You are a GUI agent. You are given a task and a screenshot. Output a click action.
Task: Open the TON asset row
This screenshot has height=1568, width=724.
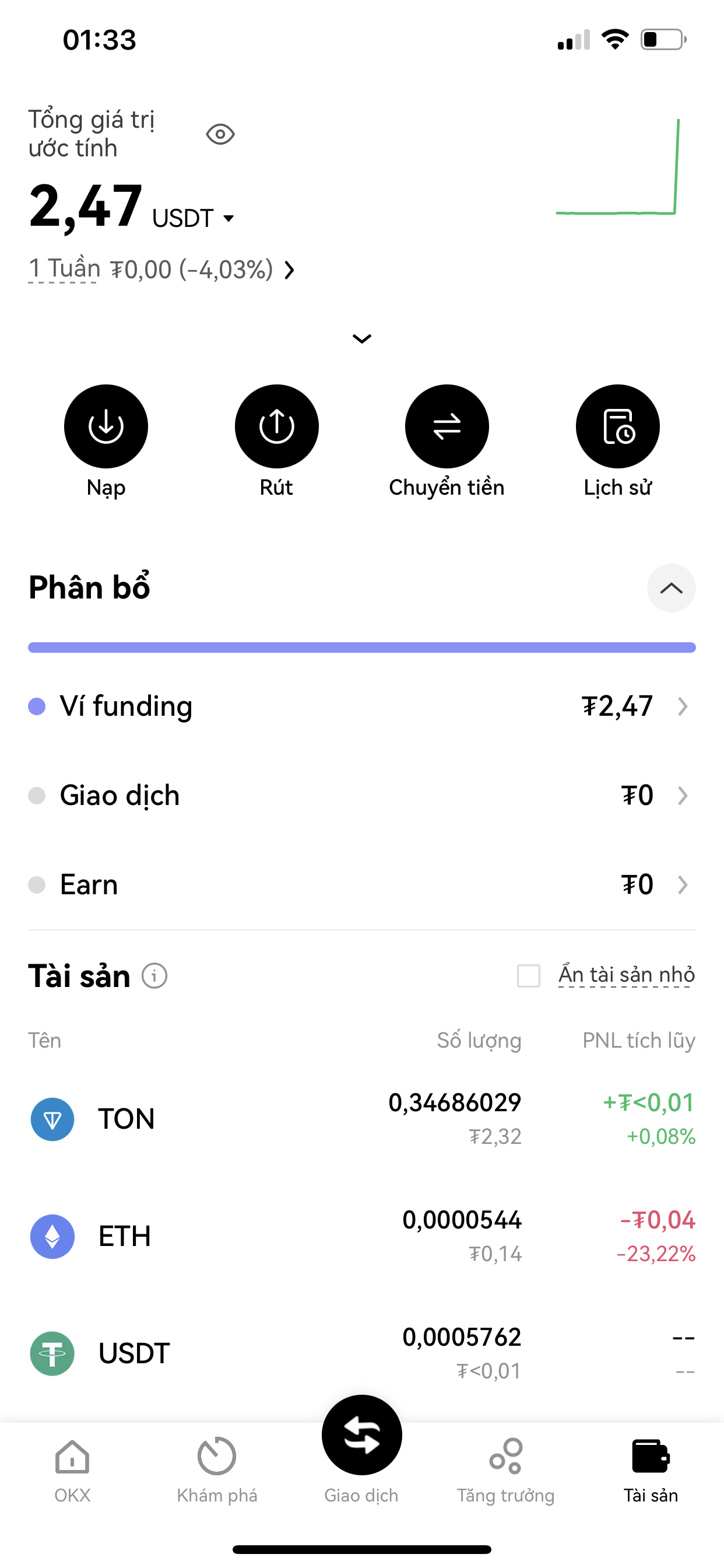[x=362, y=1119]
